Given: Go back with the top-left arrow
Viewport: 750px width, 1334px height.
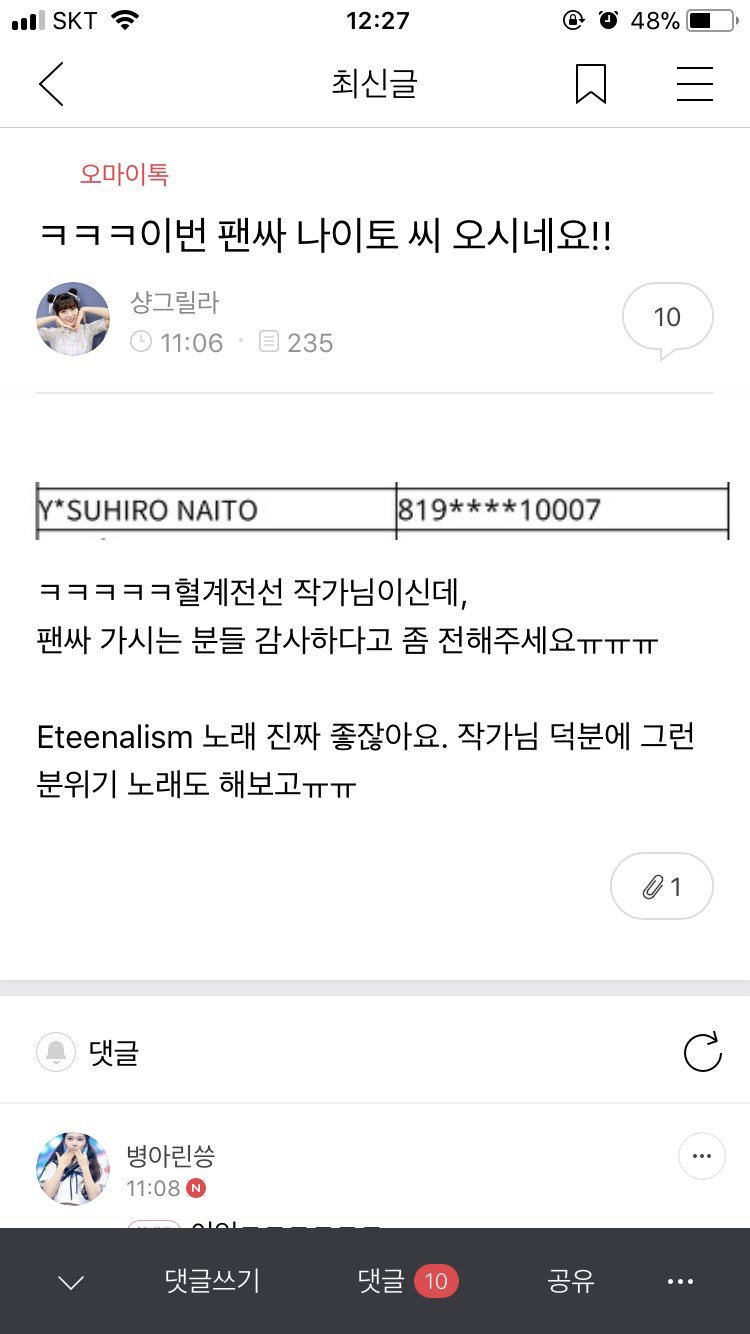Looking at the screenshot, I should 52,84.
